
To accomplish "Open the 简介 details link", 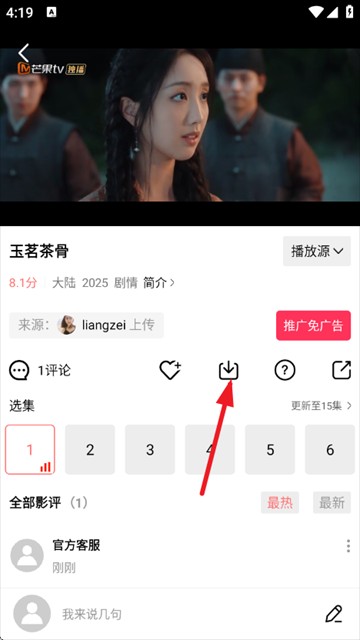I will click(x=159, y=283).
